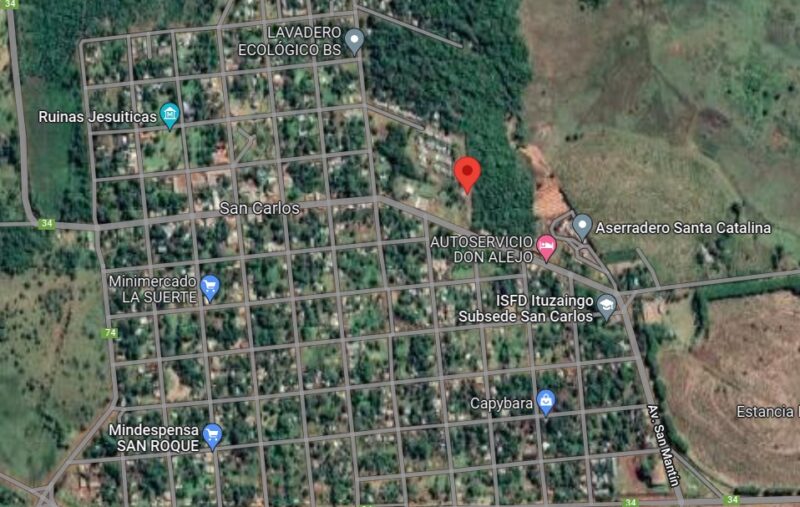800x507 pixels.
Task: Open the Capybara store pin
Action: 545,402
